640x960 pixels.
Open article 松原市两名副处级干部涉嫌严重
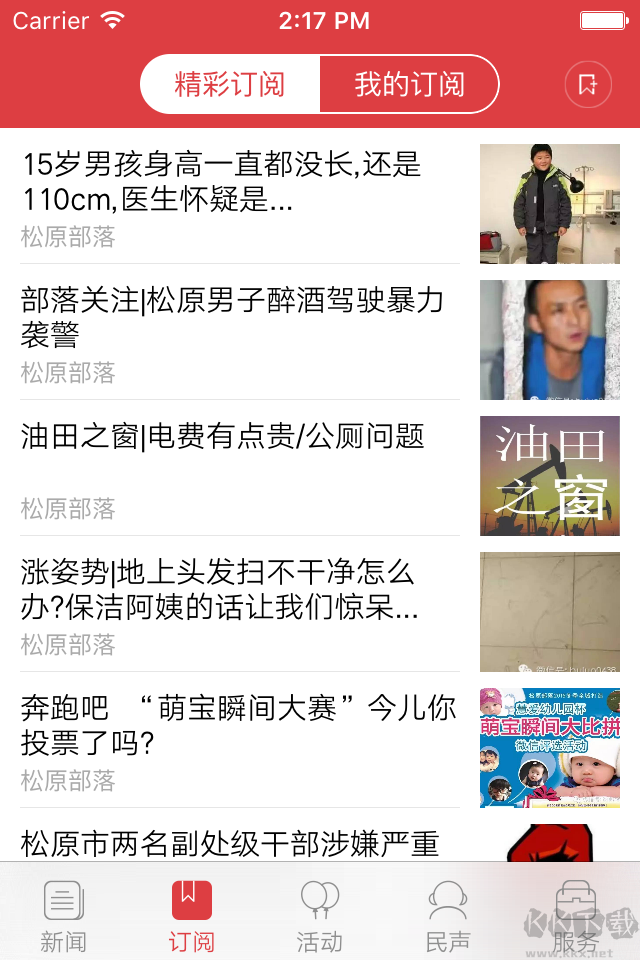(x=240, y=843)
